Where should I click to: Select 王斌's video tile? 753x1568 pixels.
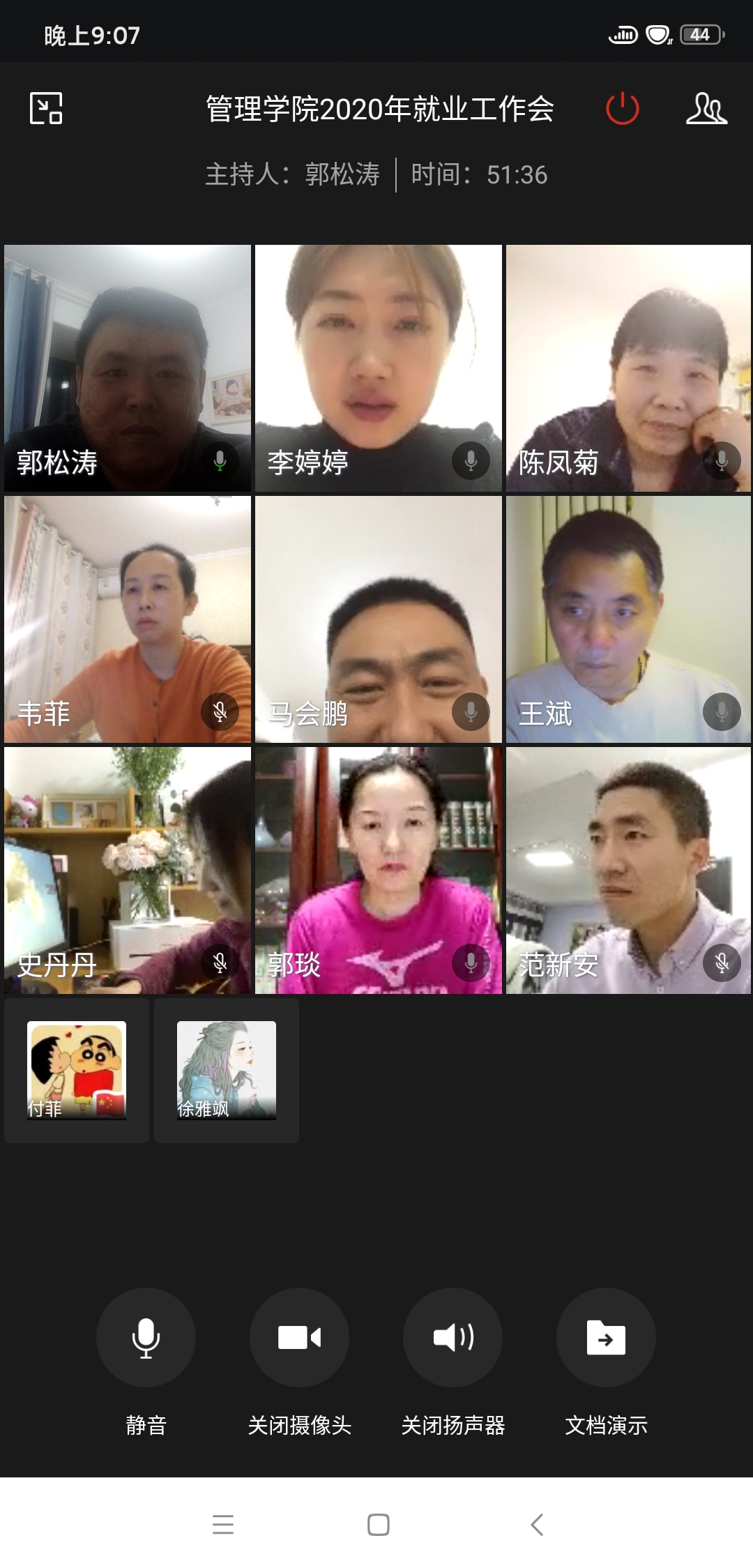coord(628,619)
